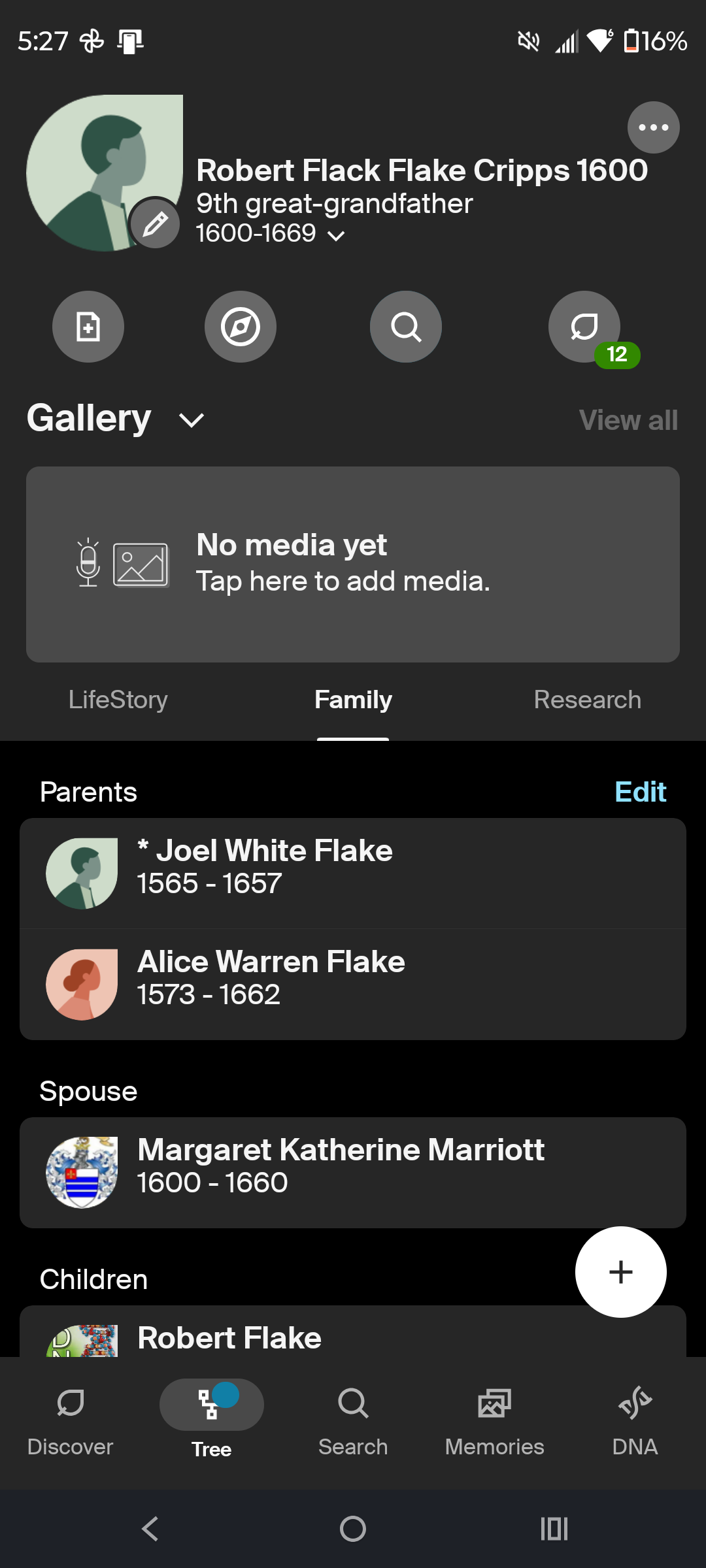Open the 12 hints leaf icon

584,327
